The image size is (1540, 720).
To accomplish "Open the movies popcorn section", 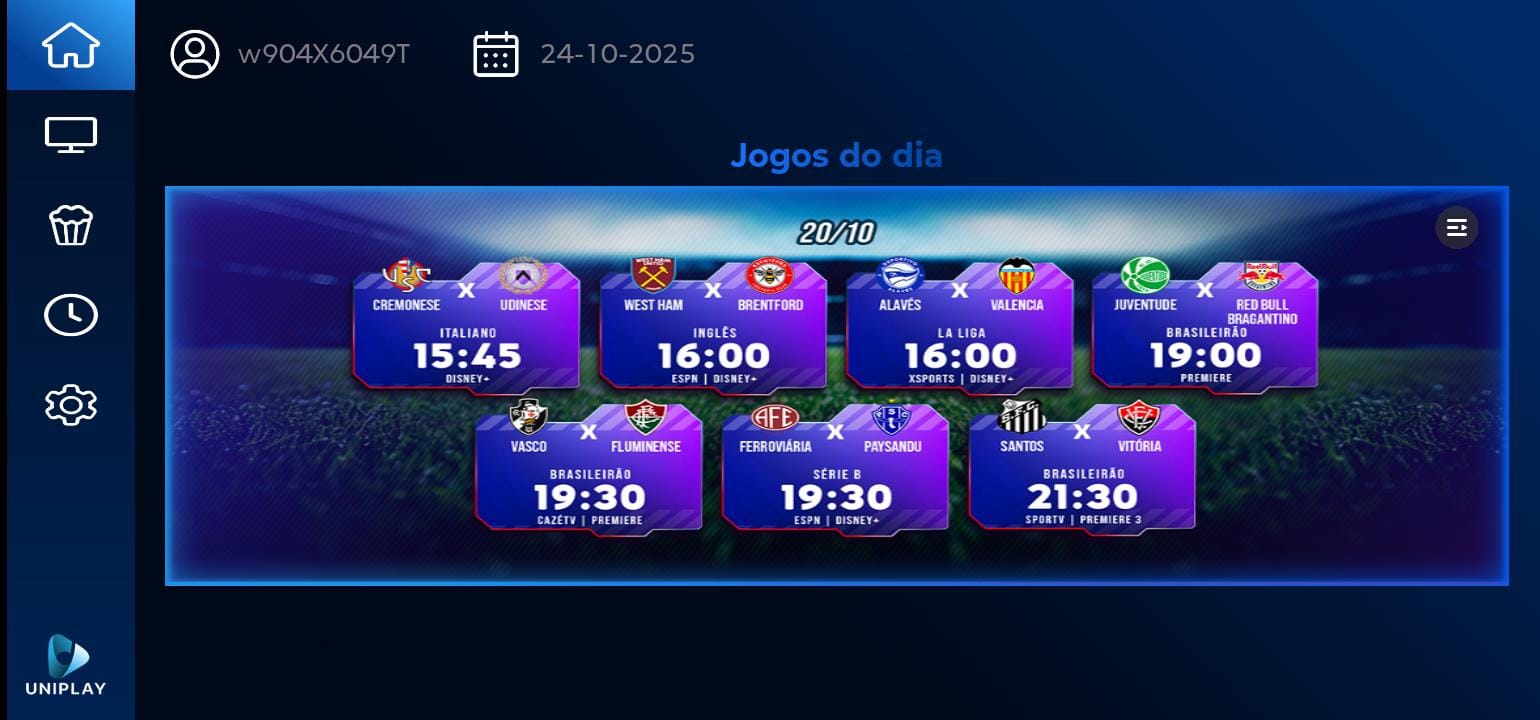I will (x=71, y=225).
